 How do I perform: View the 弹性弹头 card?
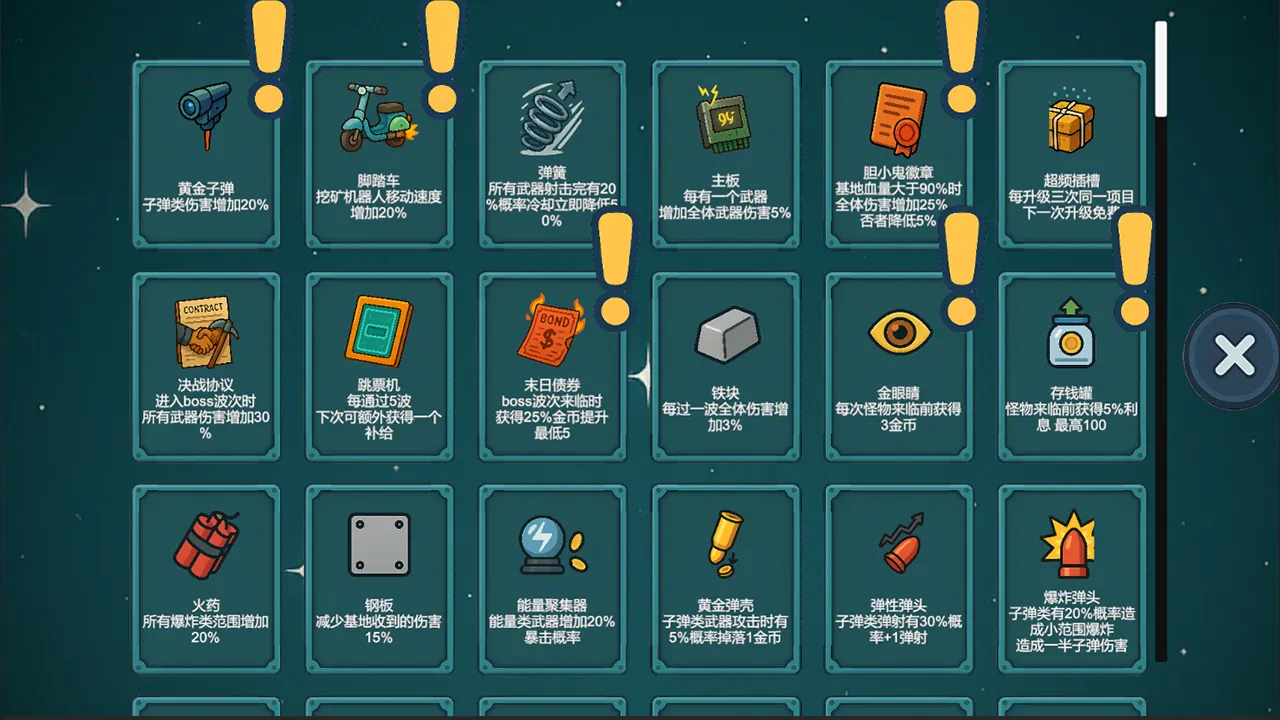click(898, 579)
